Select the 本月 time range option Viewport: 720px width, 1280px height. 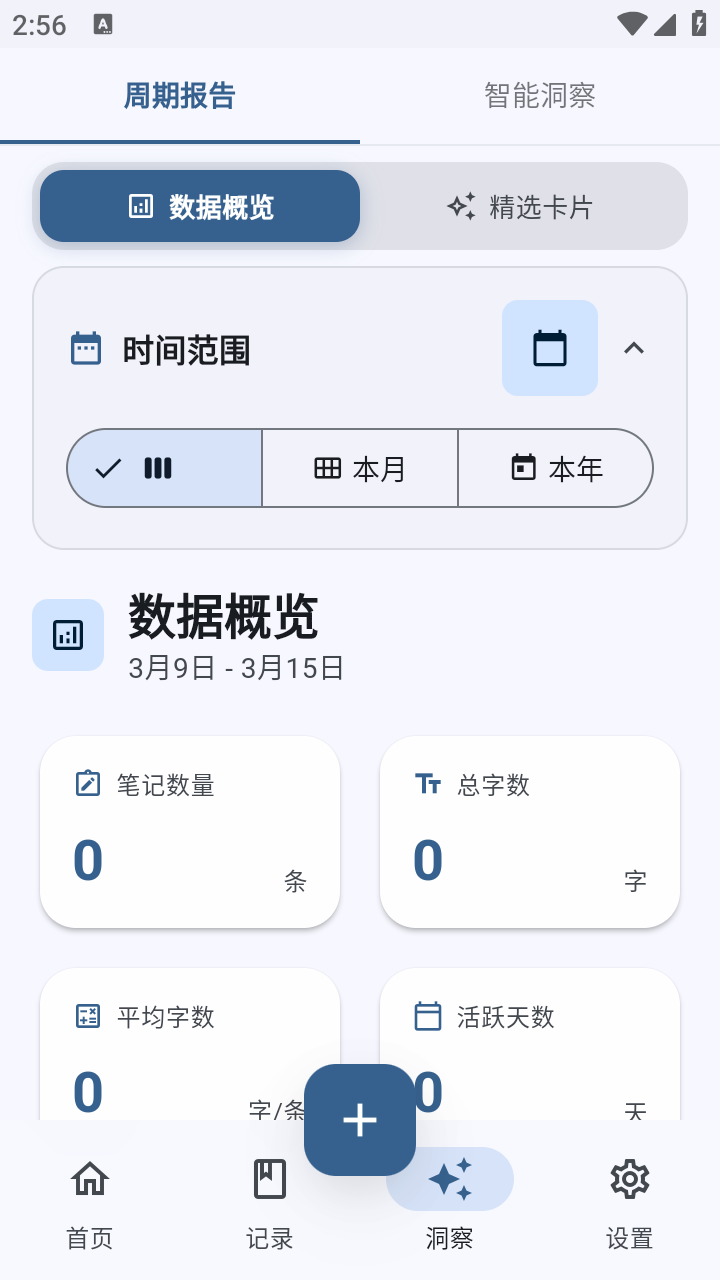coord(360,468)
